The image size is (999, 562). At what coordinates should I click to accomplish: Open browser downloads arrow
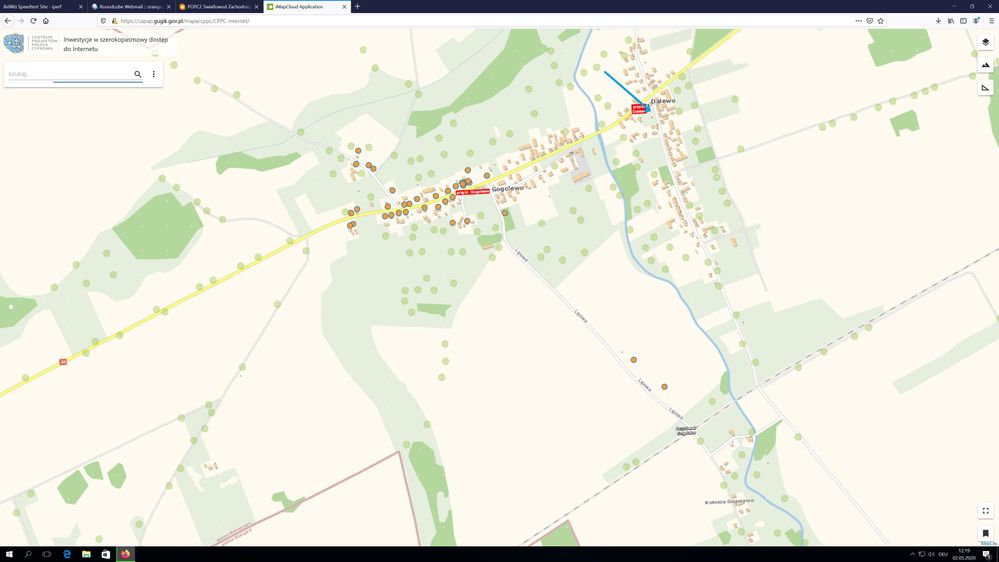(x=937, y=20)
